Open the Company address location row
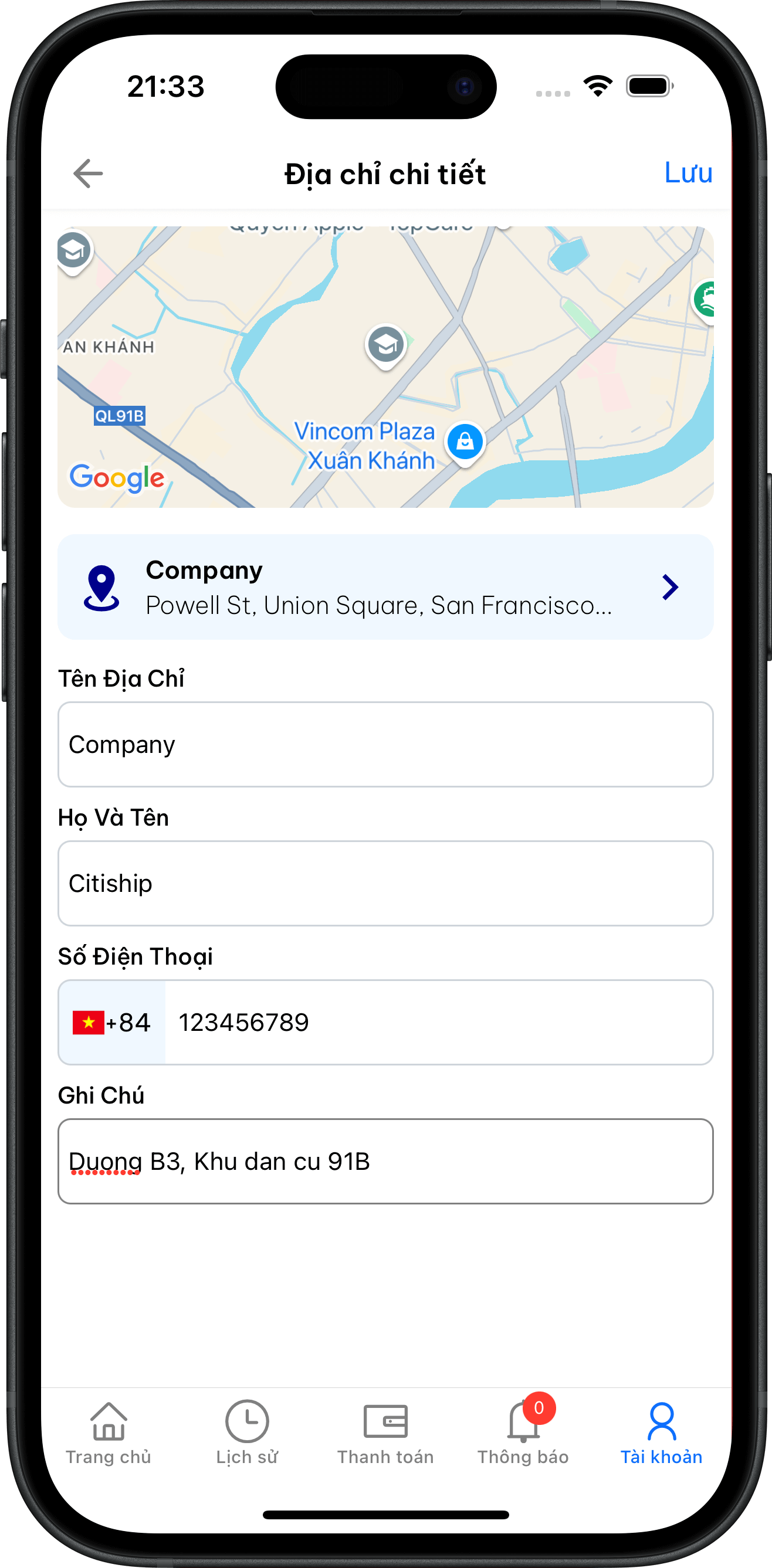The image size is (772, 1568). tap(385, 587)
